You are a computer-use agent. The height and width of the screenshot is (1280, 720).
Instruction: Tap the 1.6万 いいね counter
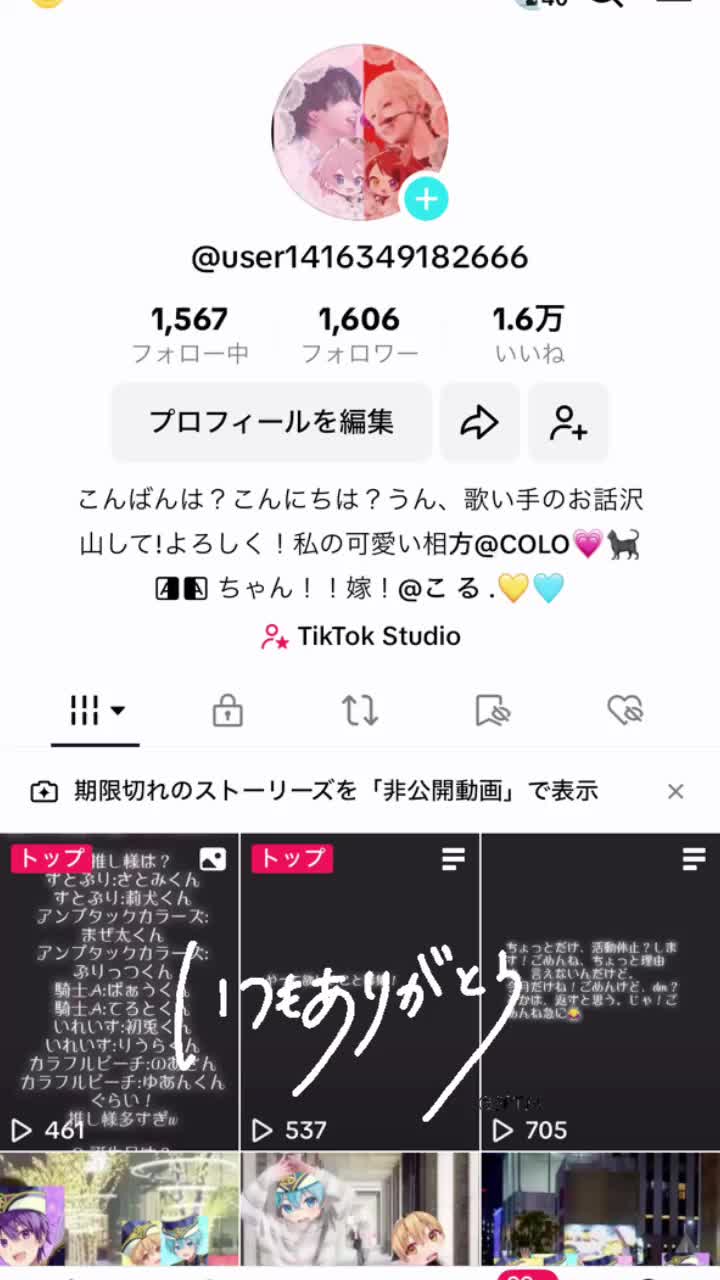coord(528,334)
